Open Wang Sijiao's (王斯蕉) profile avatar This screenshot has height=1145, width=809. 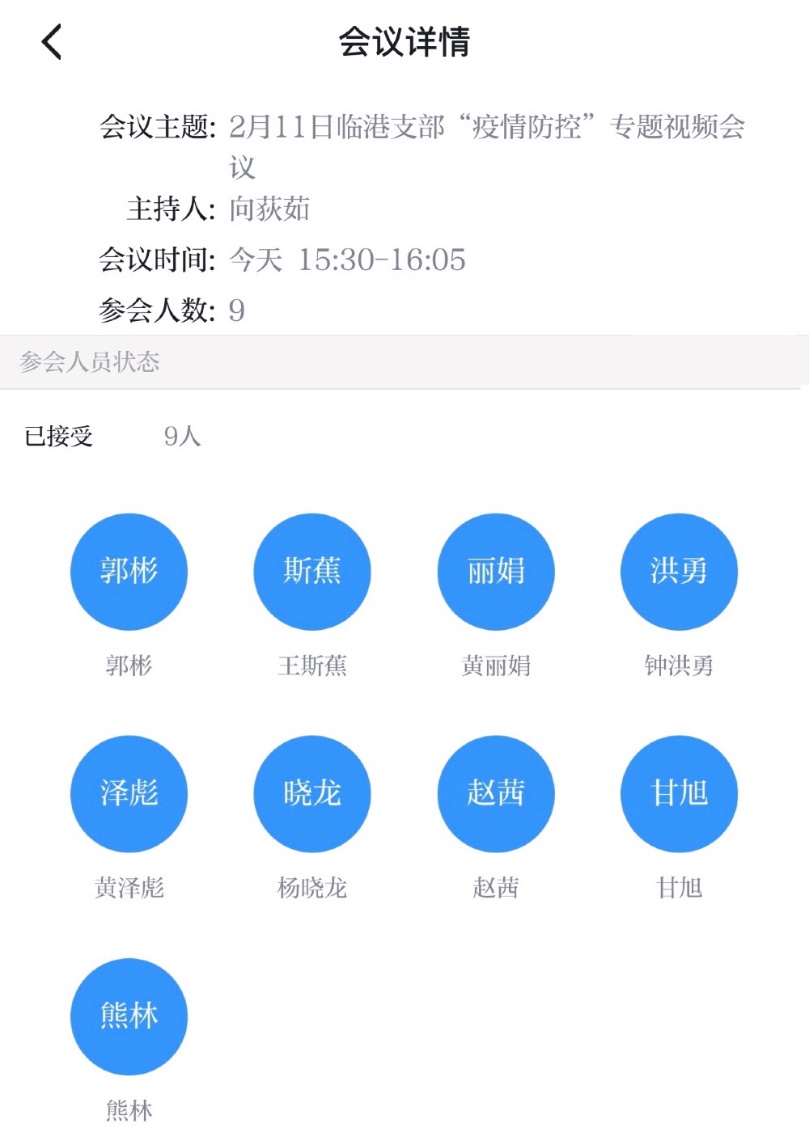coord(312,571)
